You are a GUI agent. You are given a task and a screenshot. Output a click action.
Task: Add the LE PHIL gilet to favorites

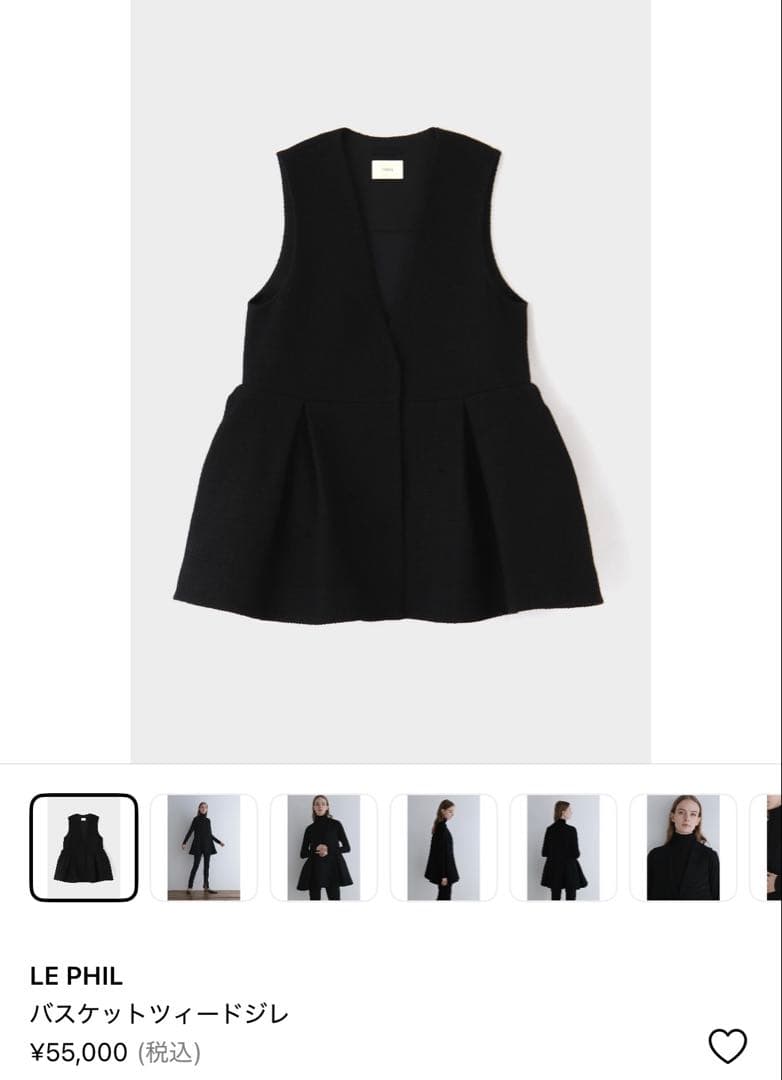[727, 1046]
